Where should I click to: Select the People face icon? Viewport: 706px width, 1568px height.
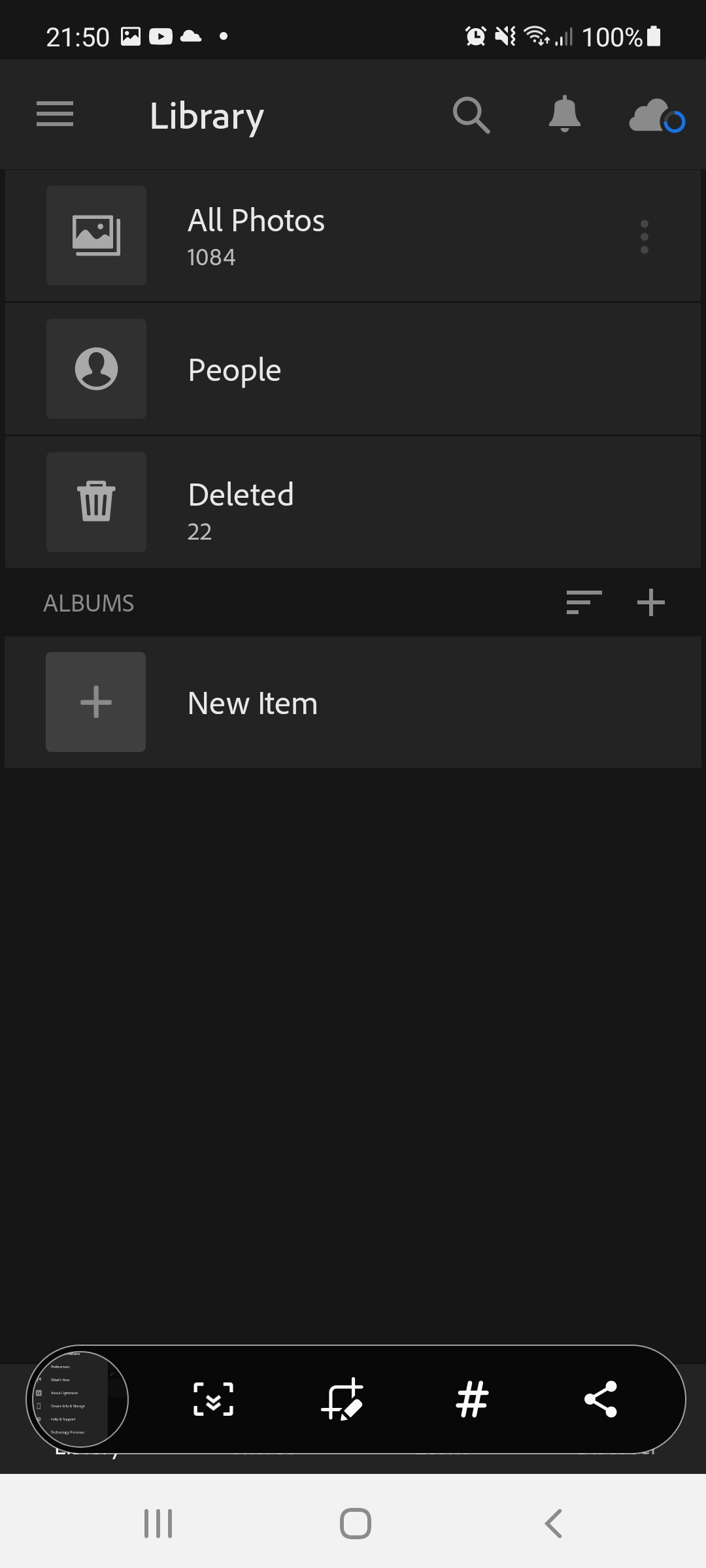pyautogui.click(x=96, y=368)
